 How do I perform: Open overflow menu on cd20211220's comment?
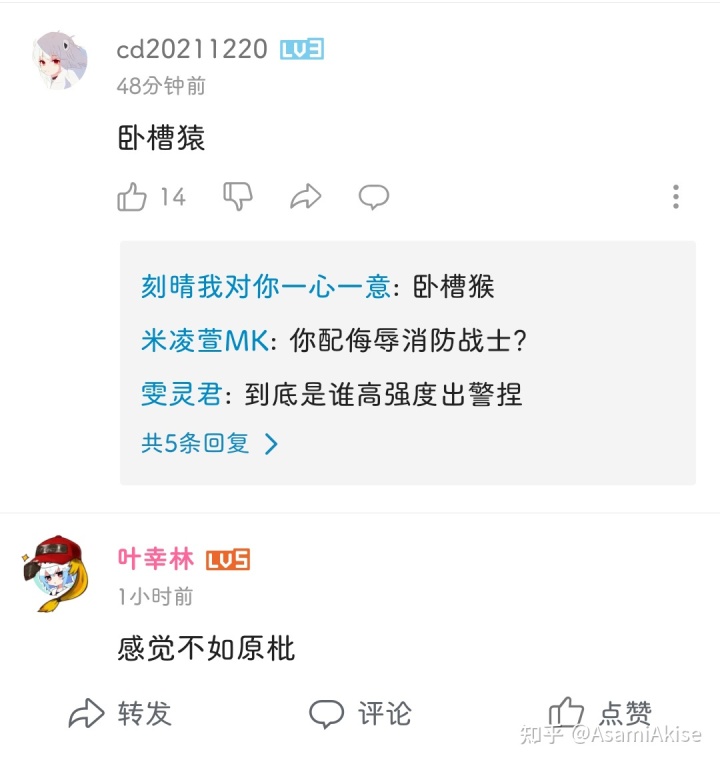coord(676,197)
